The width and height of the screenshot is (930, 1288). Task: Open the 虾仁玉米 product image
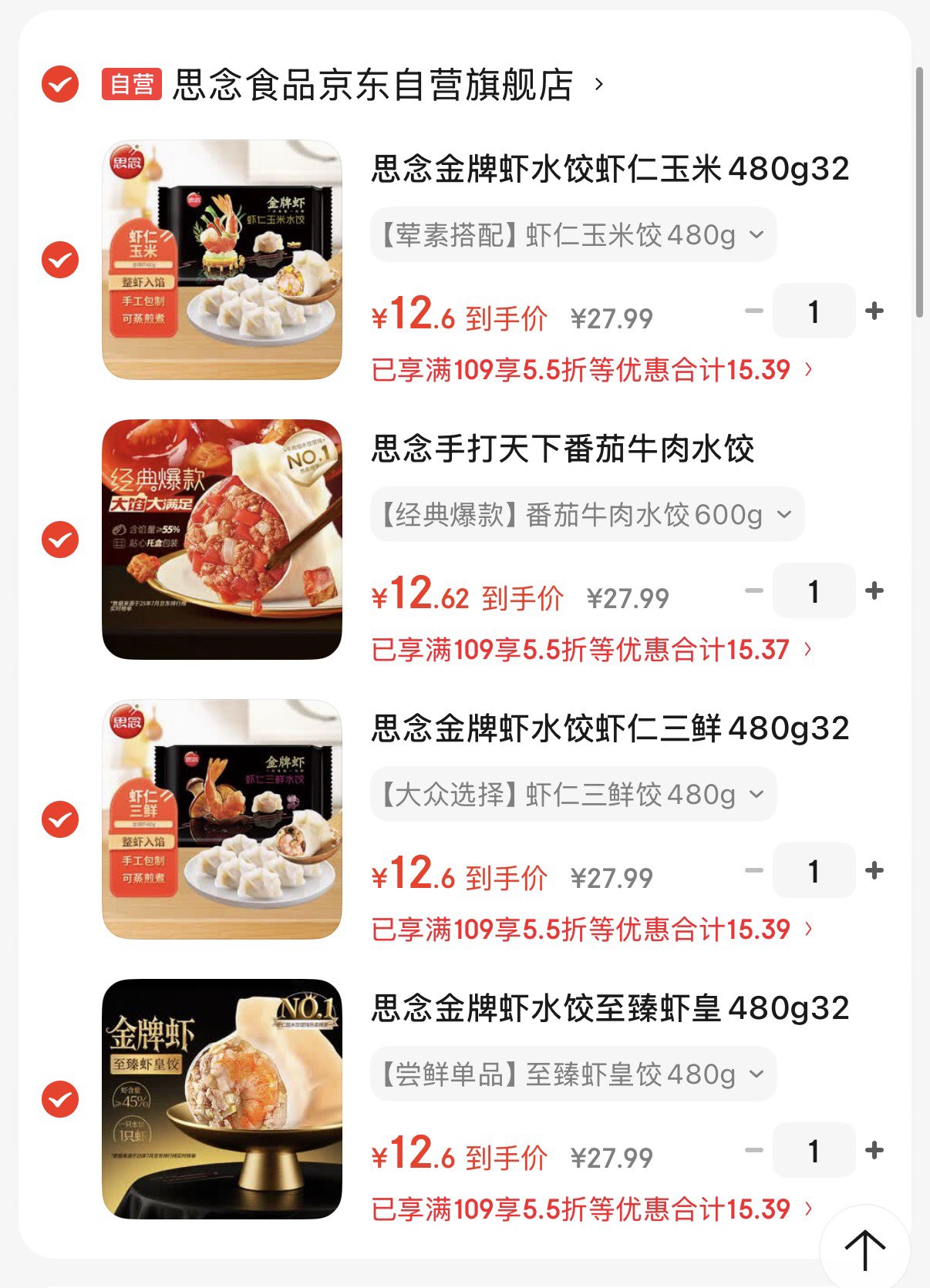(x=222, y=260)
